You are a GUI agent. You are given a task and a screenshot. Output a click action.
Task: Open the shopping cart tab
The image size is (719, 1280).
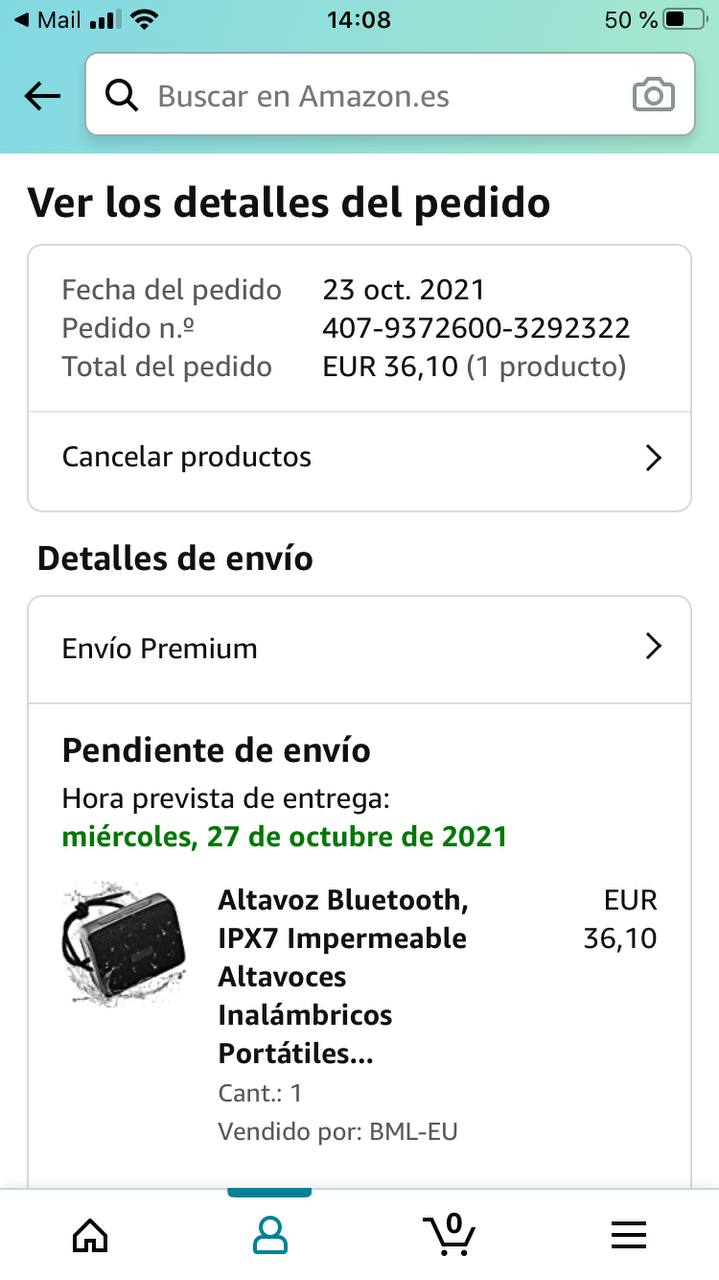pyautogui.click(x=449, y=1234)
